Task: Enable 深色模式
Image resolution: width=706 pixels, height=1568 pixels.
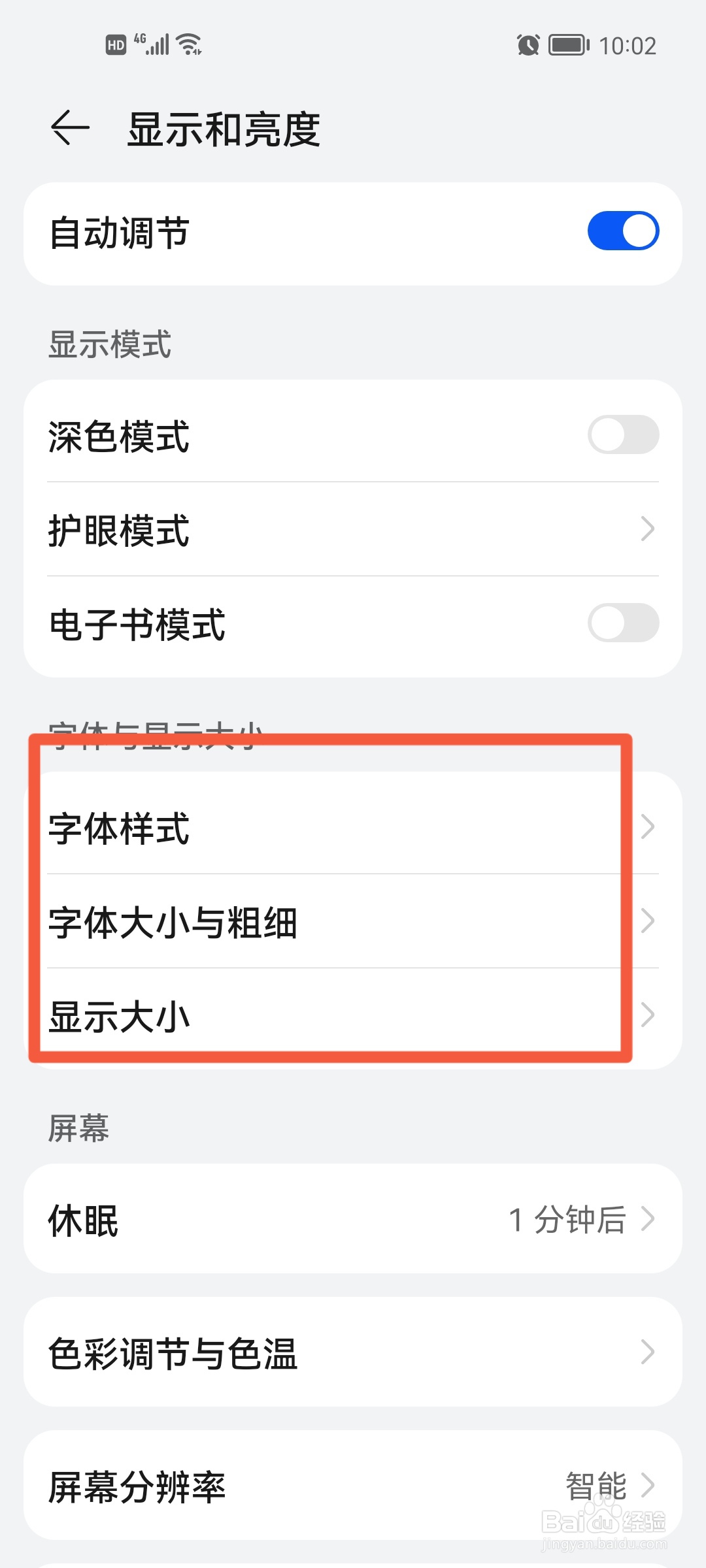Action: pyautogui.click(x=622, y=434)
